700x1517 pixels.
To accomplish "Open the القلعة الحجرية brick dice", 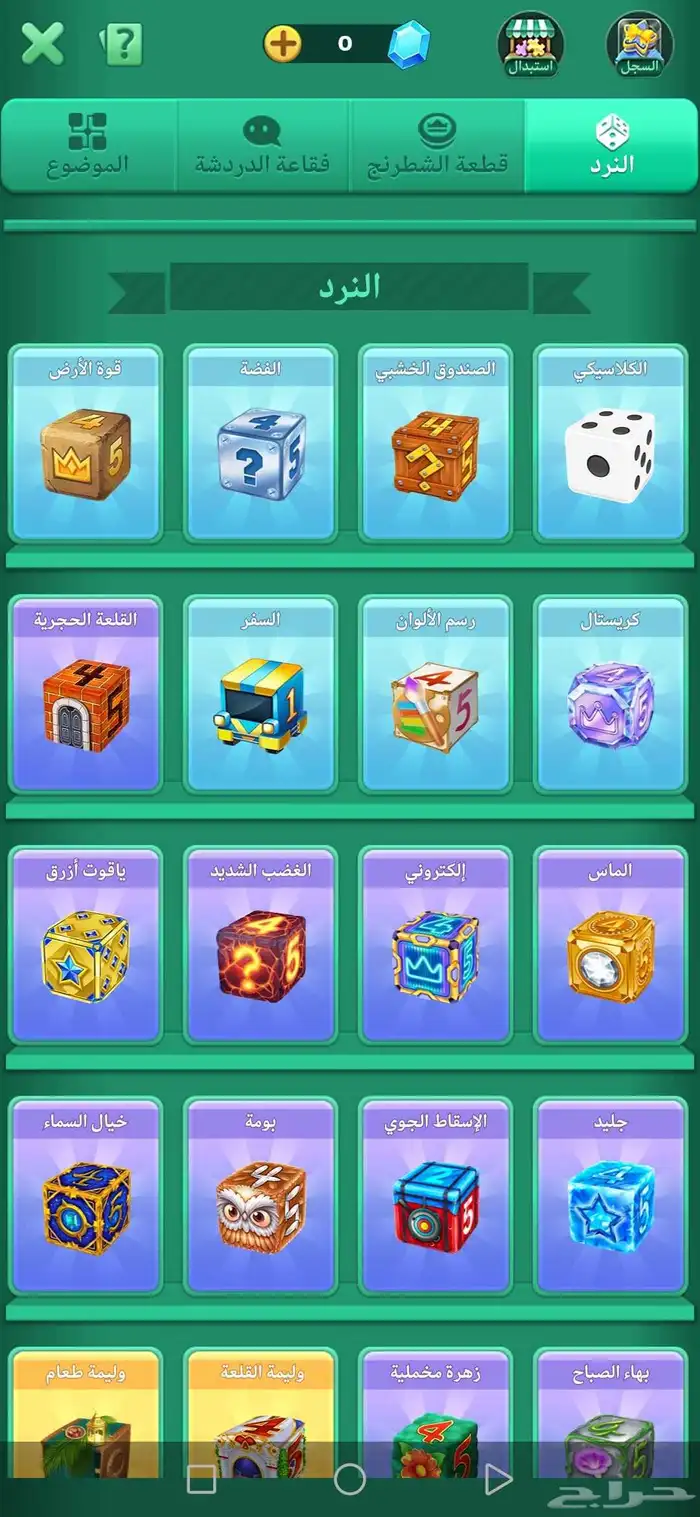I will tap(86, 695).
